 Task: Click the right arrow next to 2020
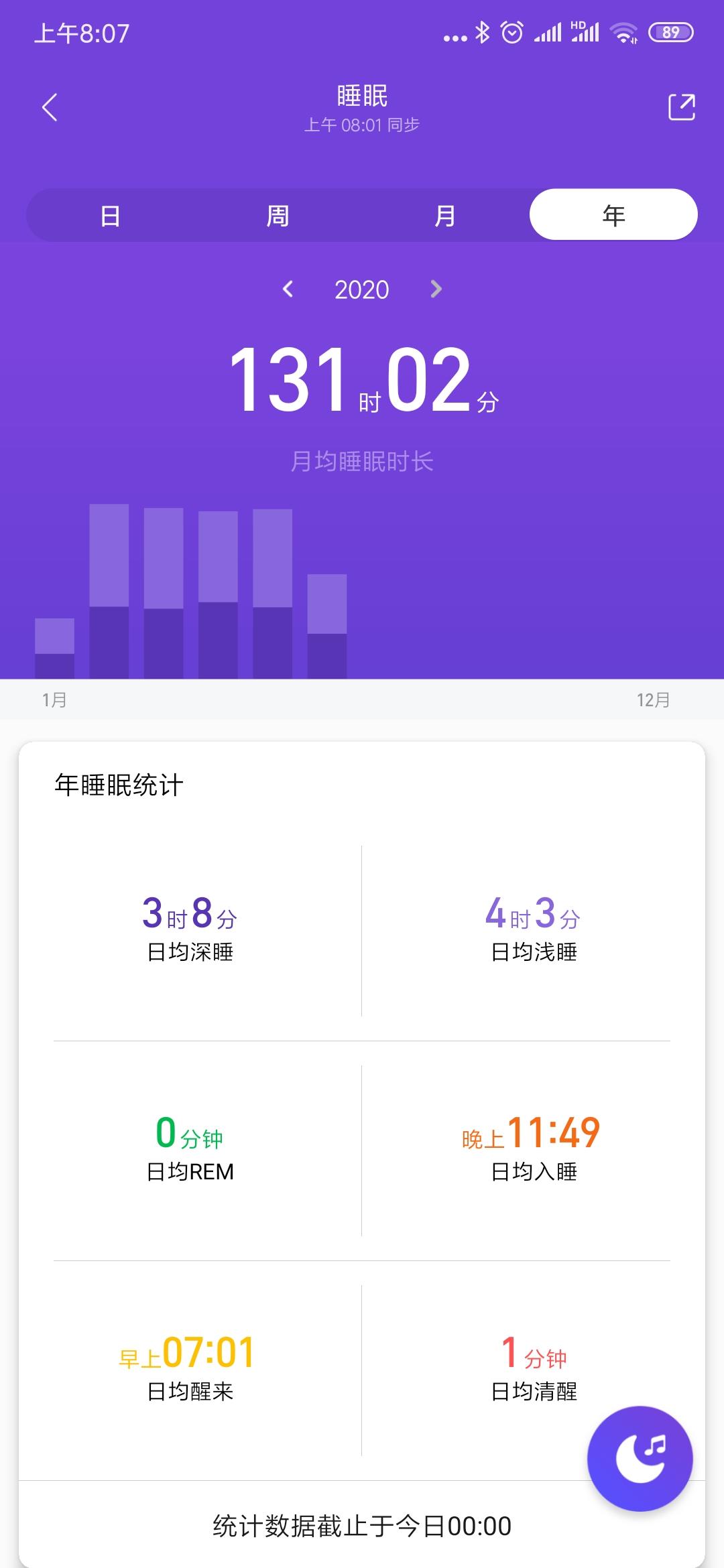click(x=436, y=289)
